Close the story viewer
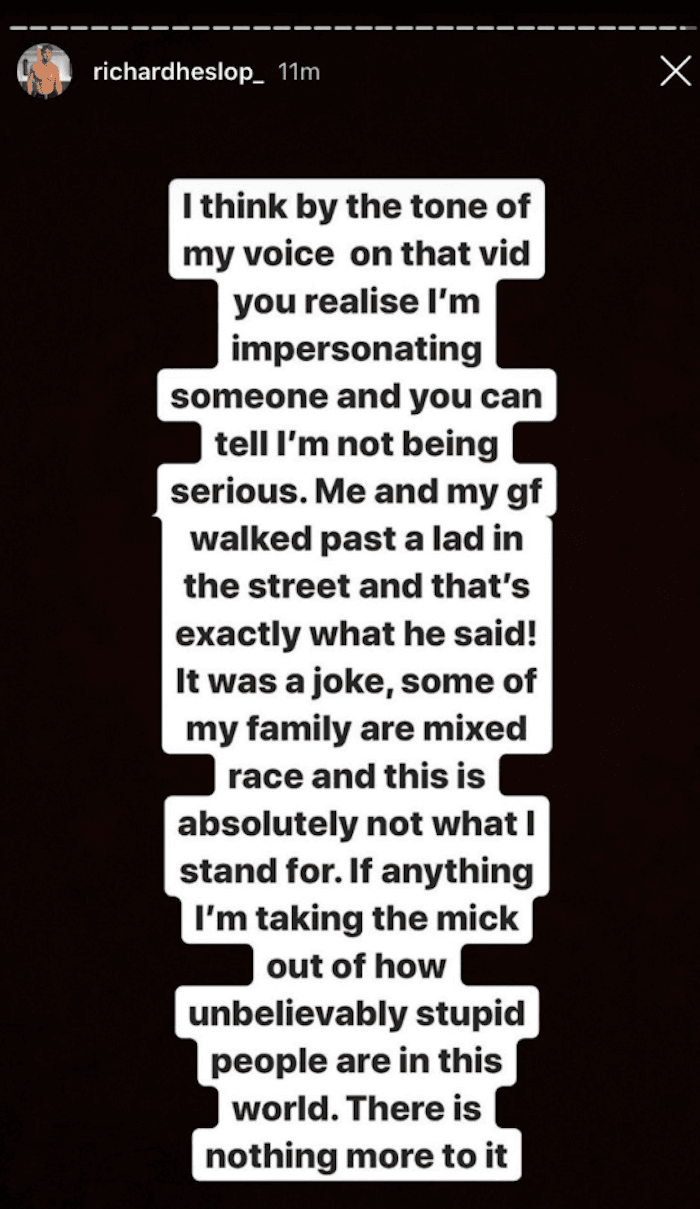The width and height of the screenshot is (700, 1209). (x=676, y=71)
